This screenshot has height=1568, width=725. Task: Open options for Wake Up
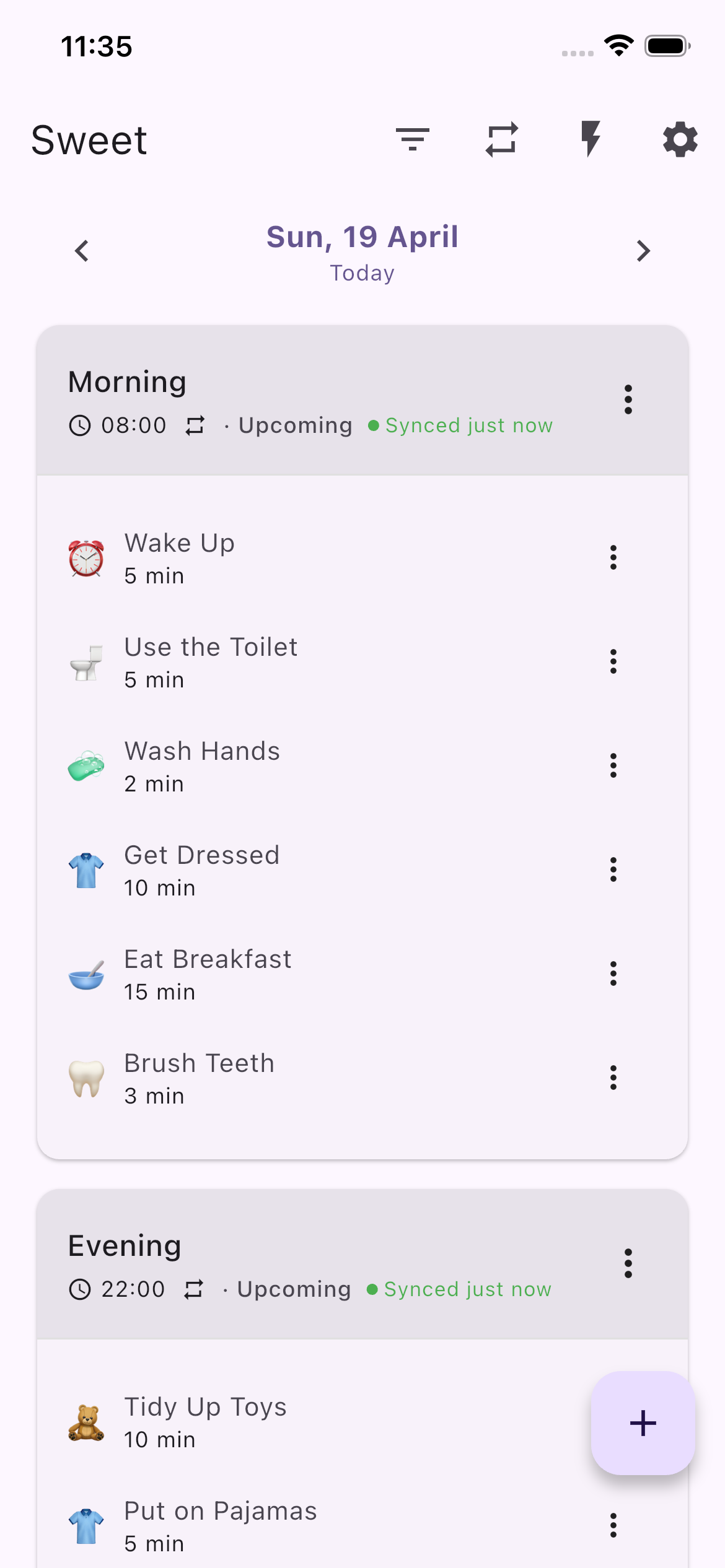[613, 557]
